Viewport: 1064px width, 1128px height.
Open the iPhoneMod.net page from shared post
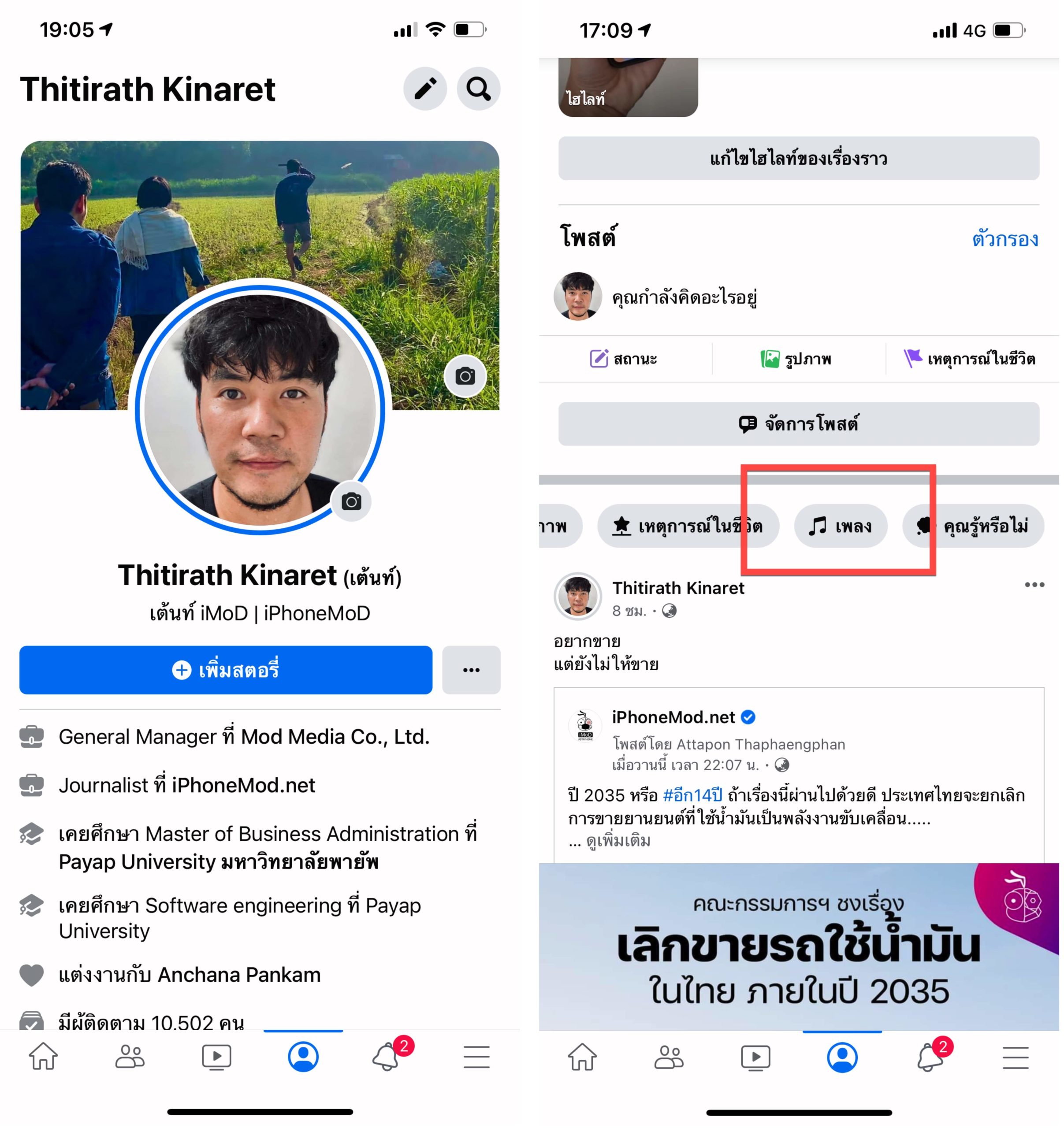pyautogui.click(x=673, y=717)
